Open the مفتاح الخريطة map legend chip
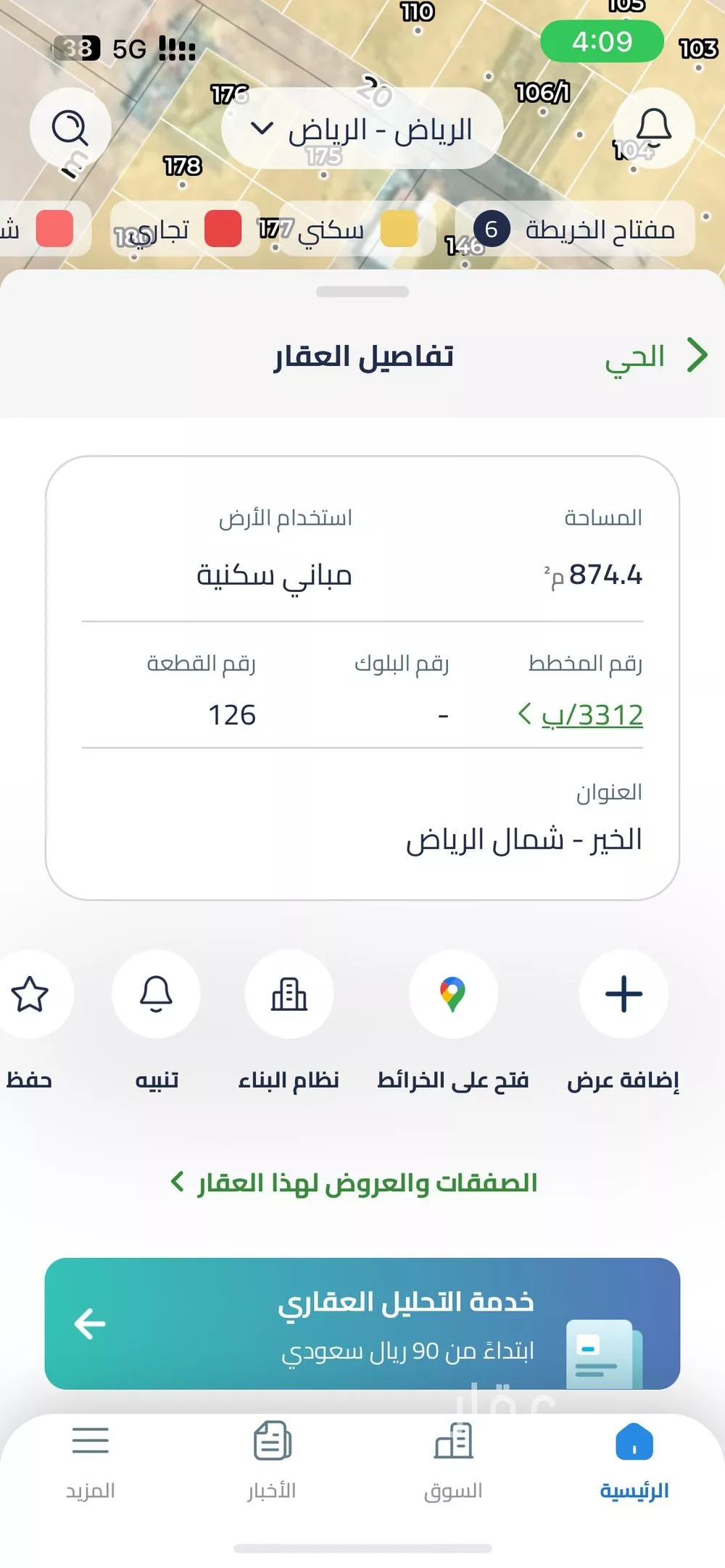The width and height of the screenshot is (725, 1568). click(x=575, y=230)
